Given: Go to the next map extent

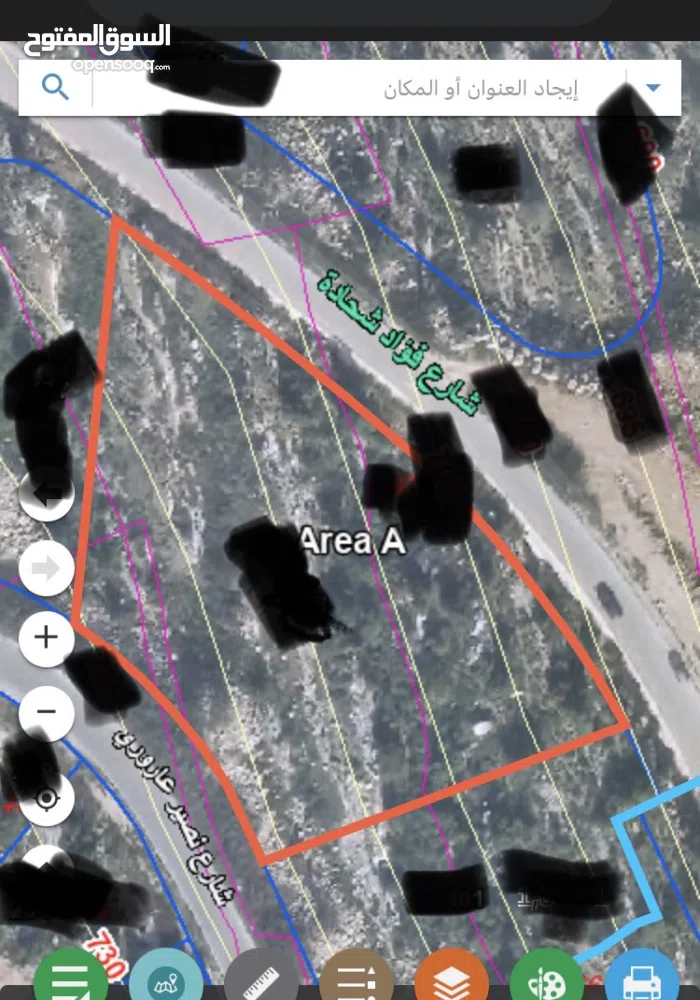Looking at the screenshot, I should tap(47, 569).
